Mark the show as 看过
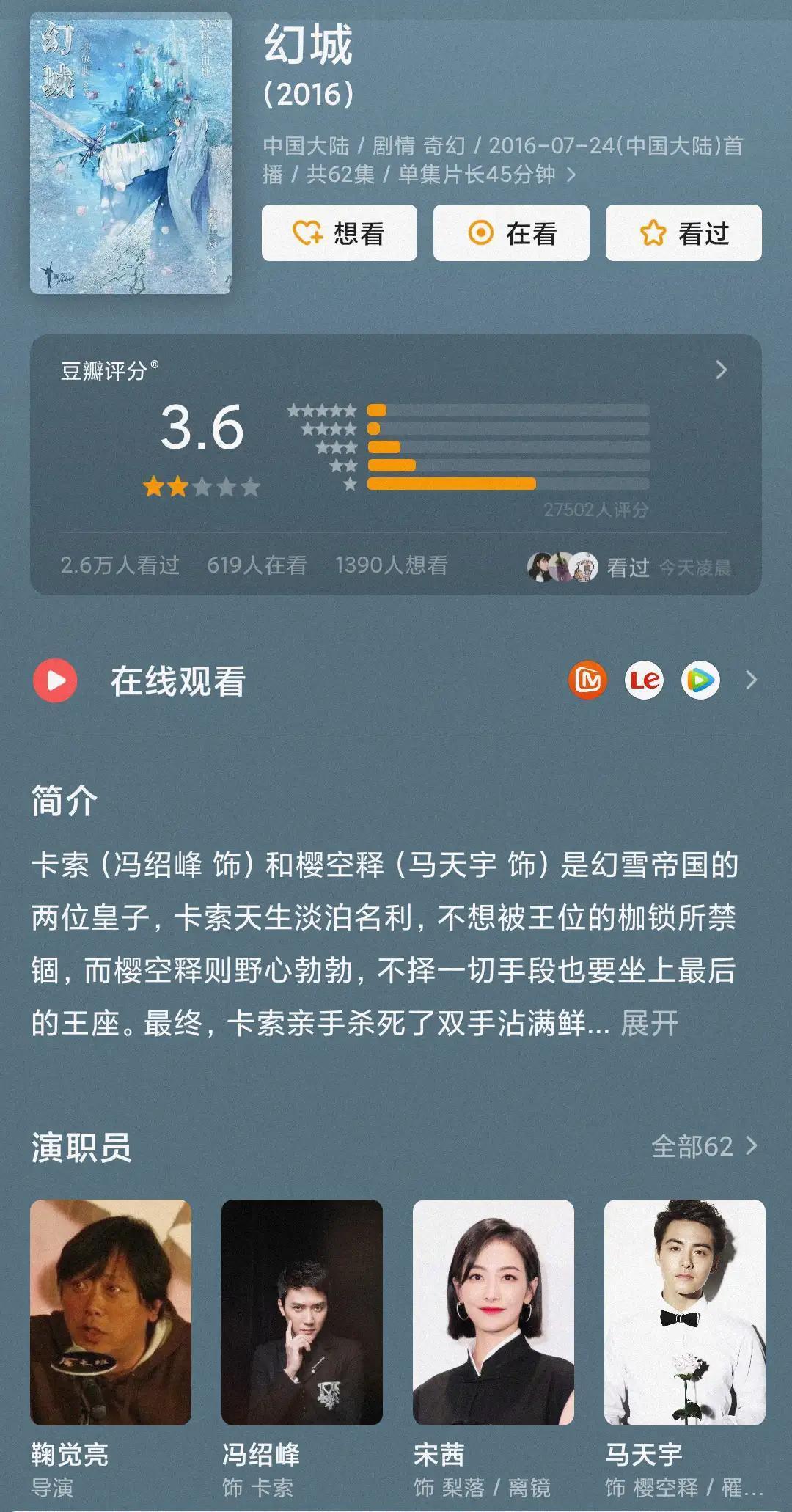The width and height of the screenshot is (792, 1512). [x=683, y=233]
